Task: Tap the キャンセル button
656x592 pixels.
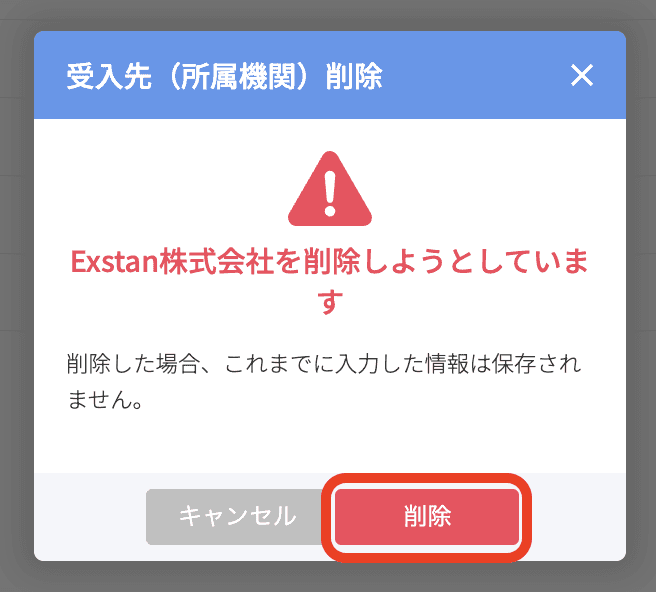Action: (236, 516)
